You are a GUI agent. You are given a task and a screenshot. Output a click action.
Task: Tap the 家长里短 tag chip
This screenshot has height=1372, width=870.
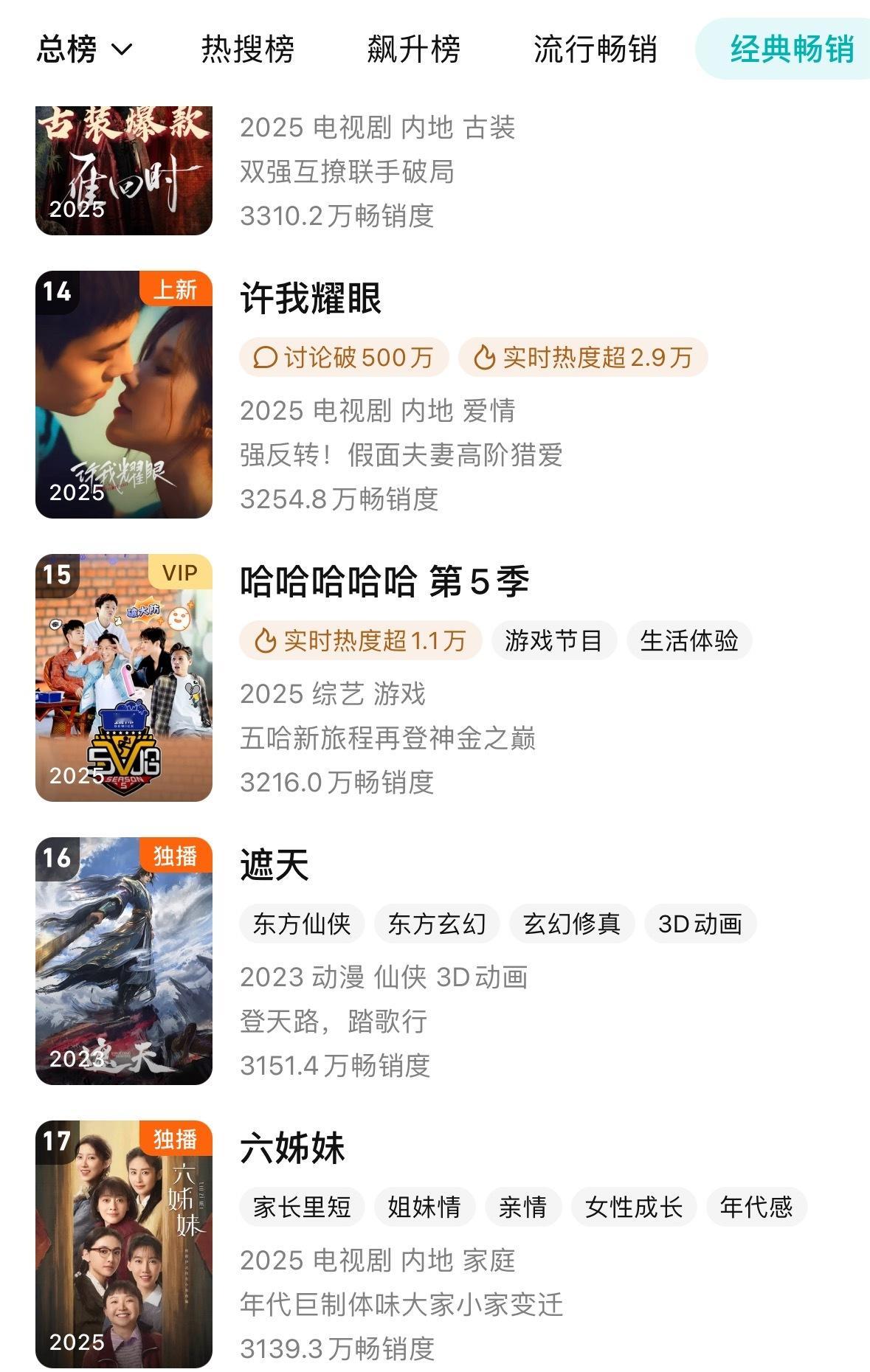(x=302, y=1207)
